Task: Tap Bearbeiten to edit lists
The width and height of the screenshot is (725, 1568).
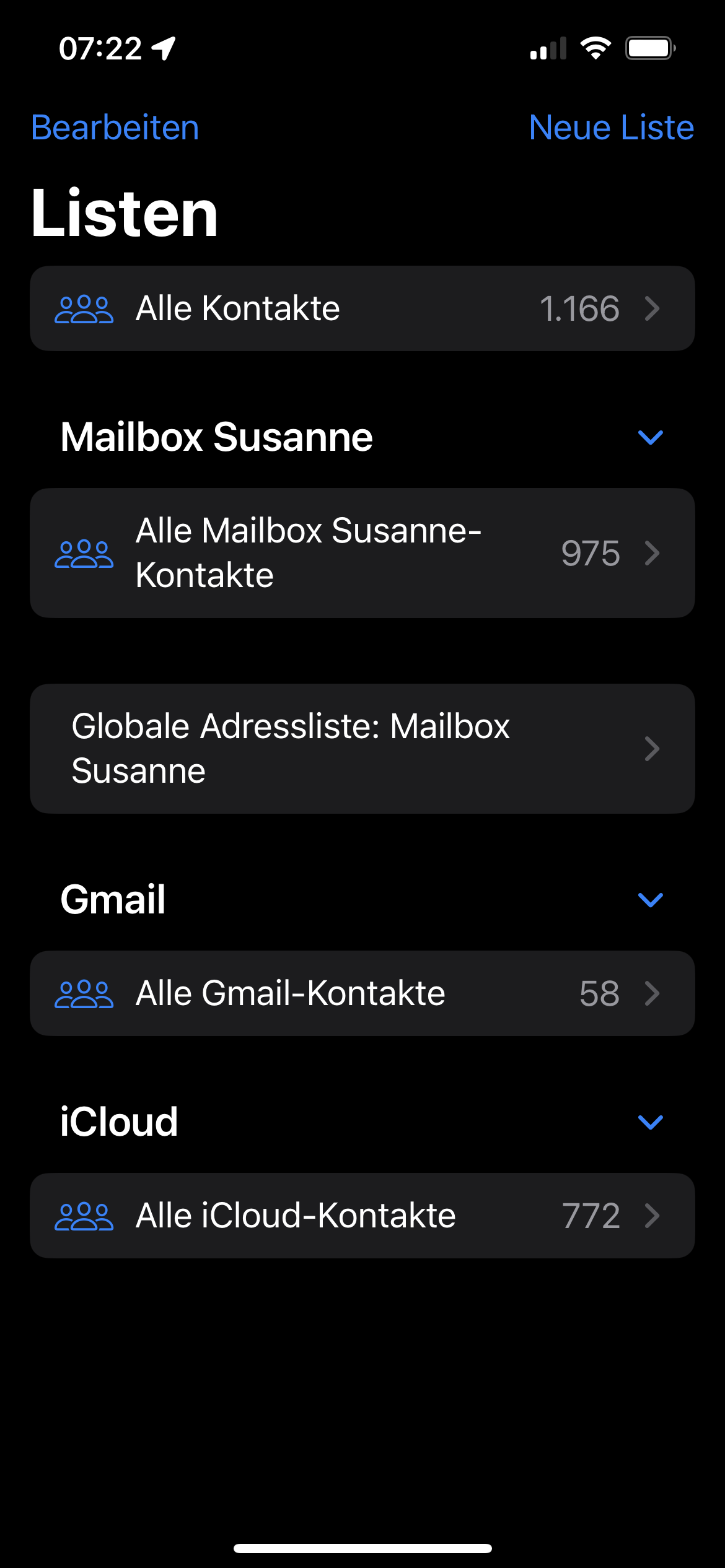Action: 115,128
